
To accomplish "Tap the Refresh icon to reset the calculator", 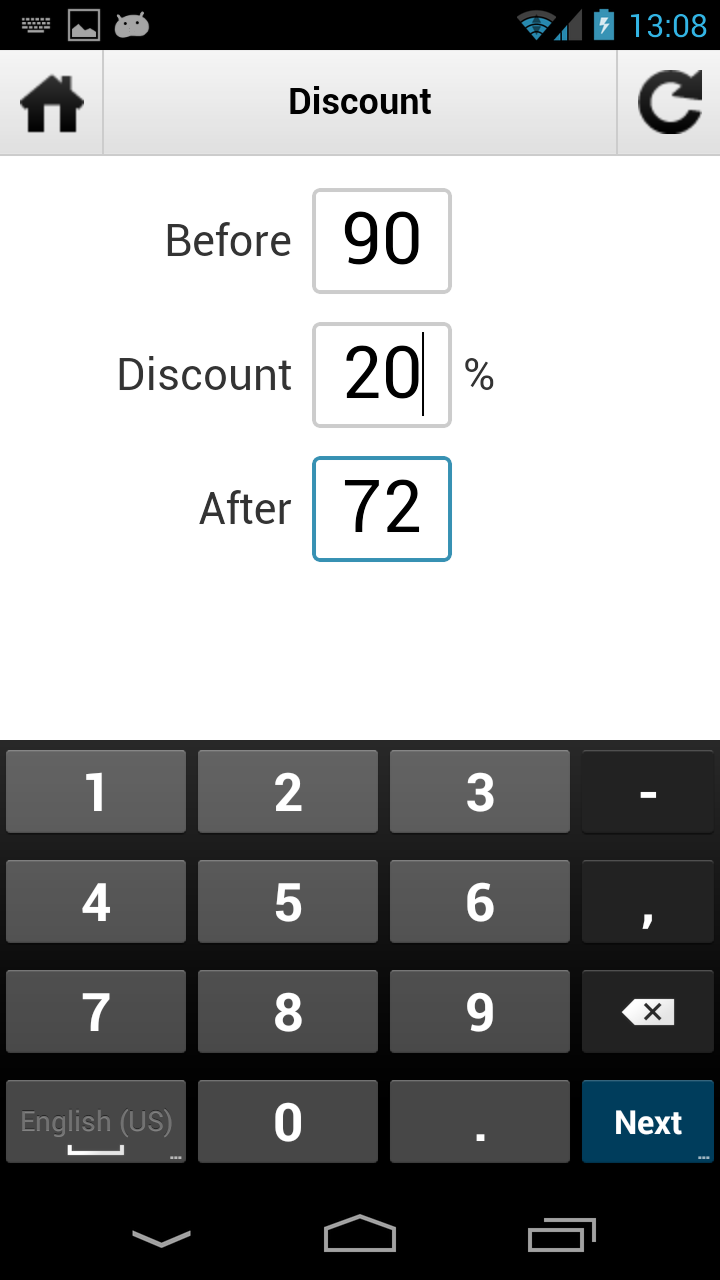I will pyautogui.click(x=671, y=100).
